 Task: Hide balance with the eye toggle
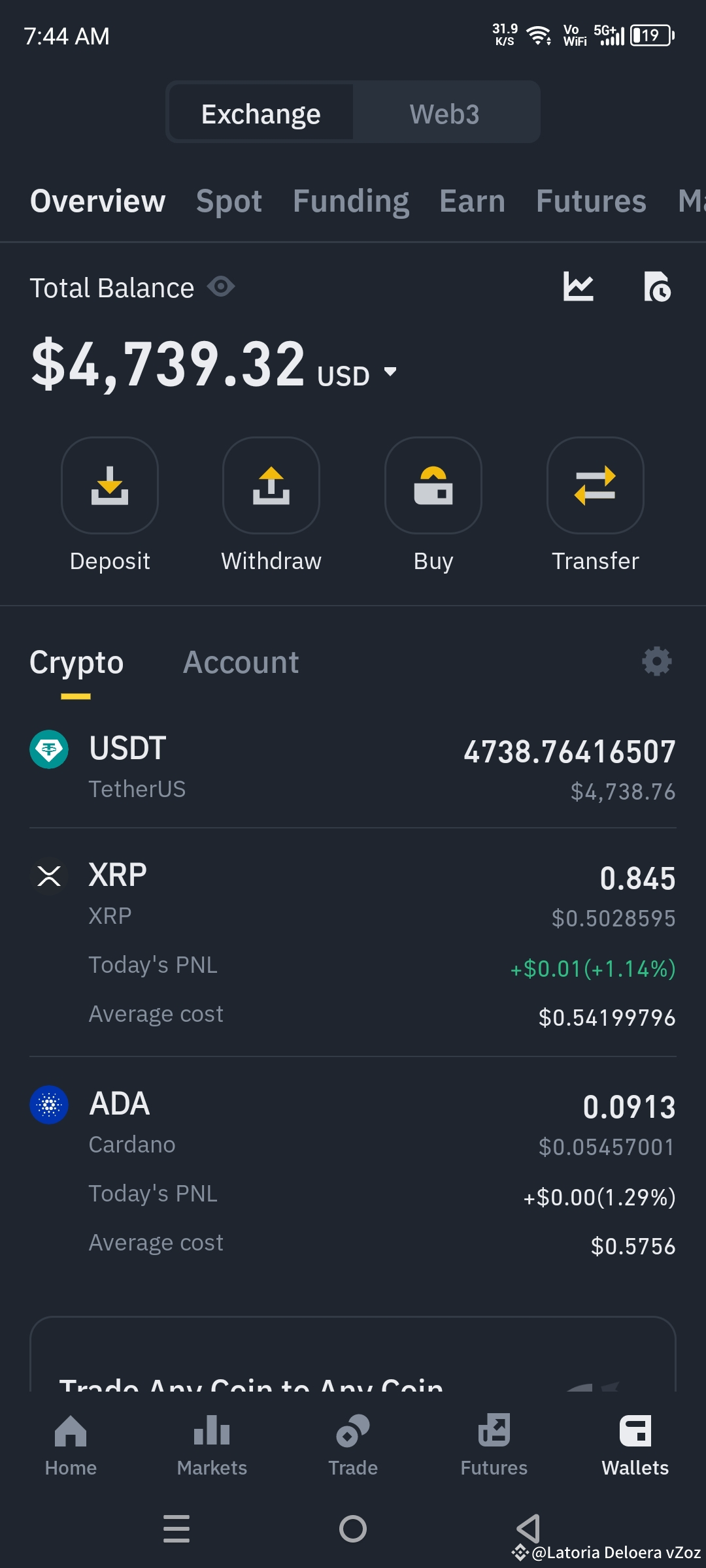[220, 287]
